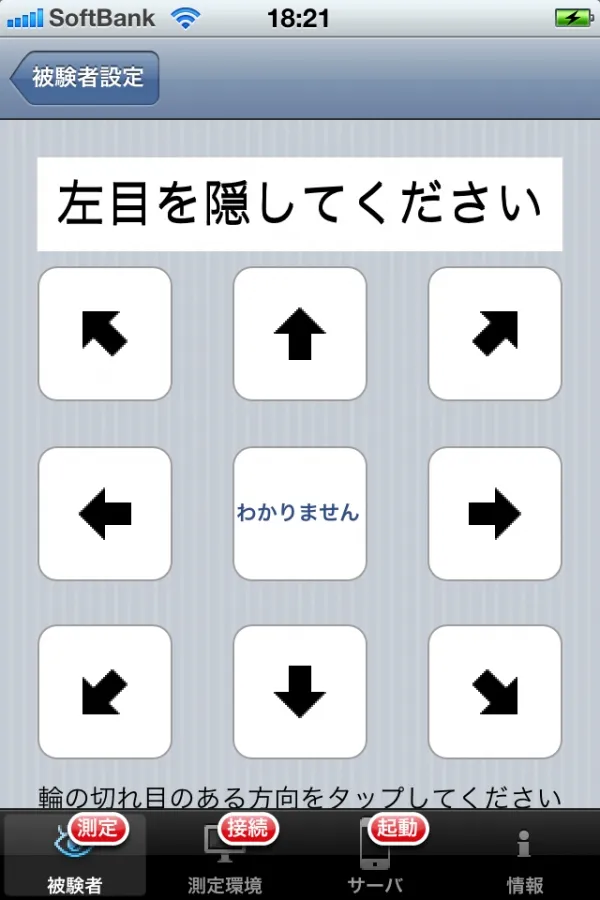Select the left arrow direction

click(105, 514)
